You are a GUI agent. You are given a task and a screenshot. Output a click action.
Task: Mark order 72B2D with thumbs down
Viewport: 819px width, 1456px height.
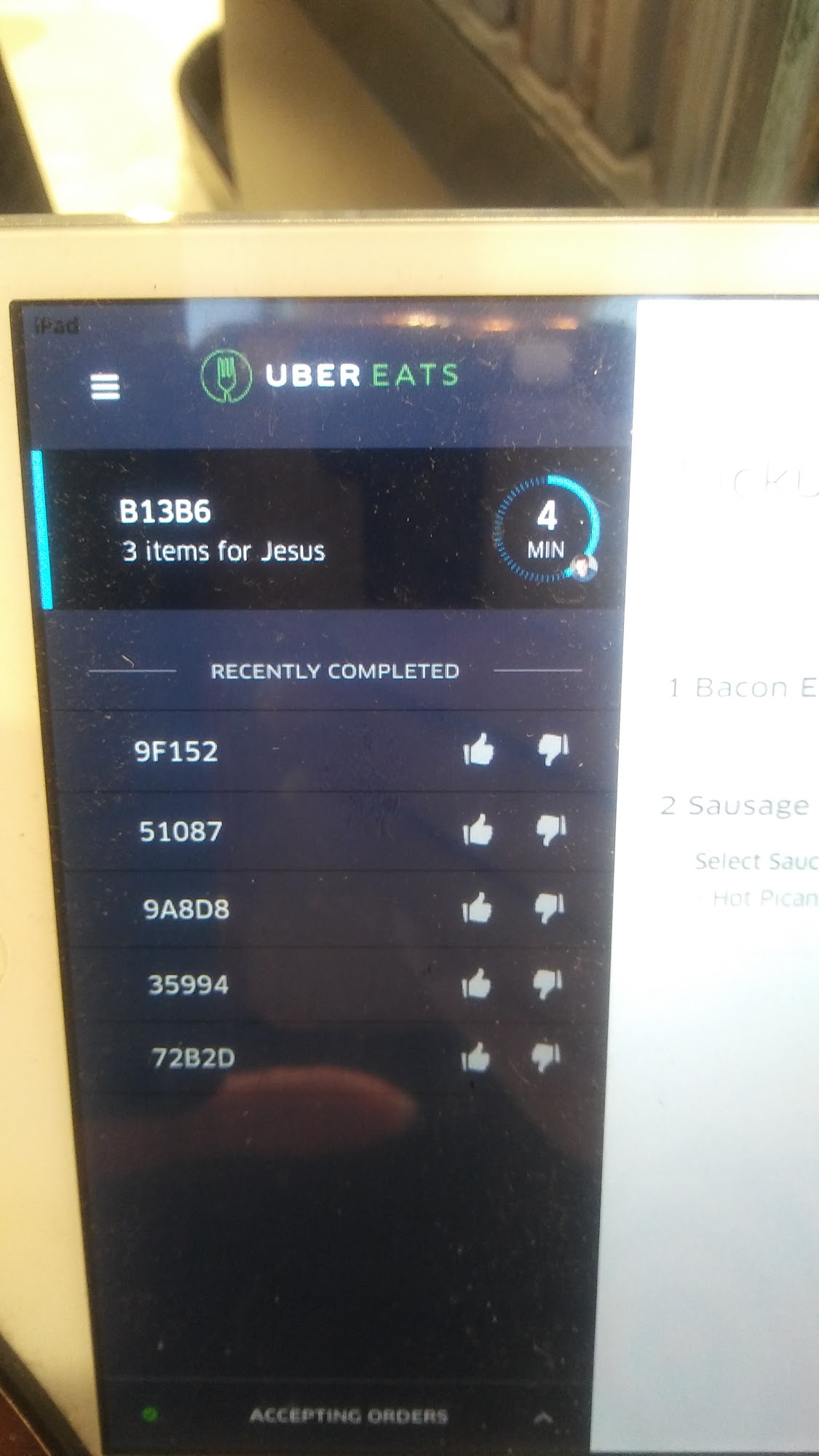(x=545, y=1057)
